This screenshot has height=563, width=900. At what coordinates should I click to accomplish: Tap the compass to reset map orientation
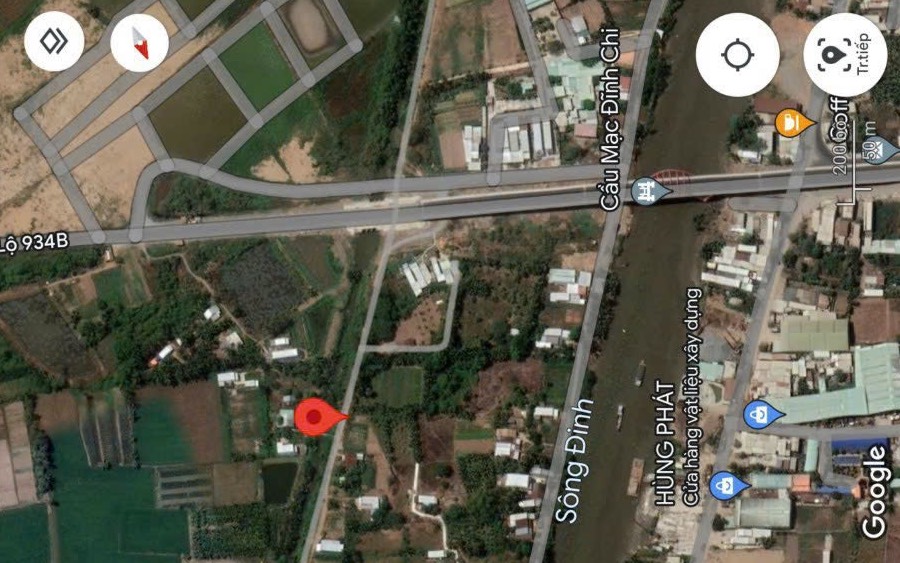pyautogui.click(x=139, y=42)
